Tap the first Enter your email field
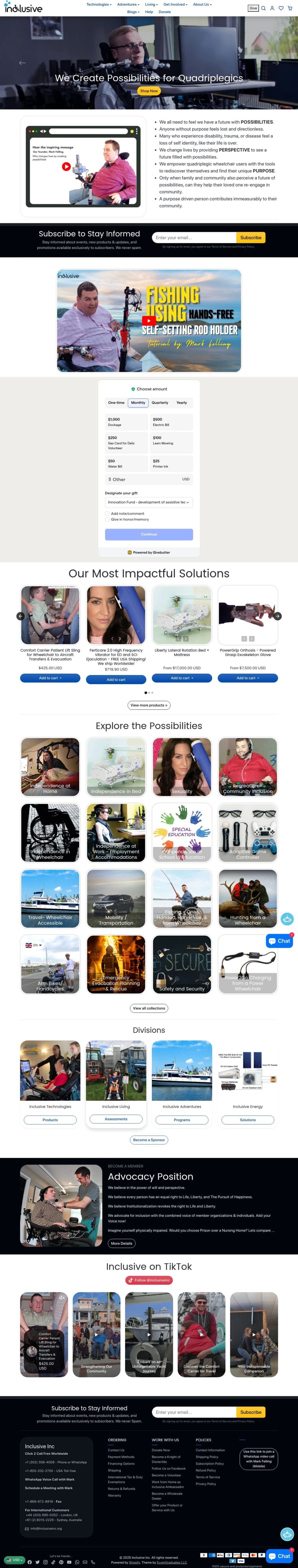Viewport: 298px width, 1568px height. pos(194,237)
